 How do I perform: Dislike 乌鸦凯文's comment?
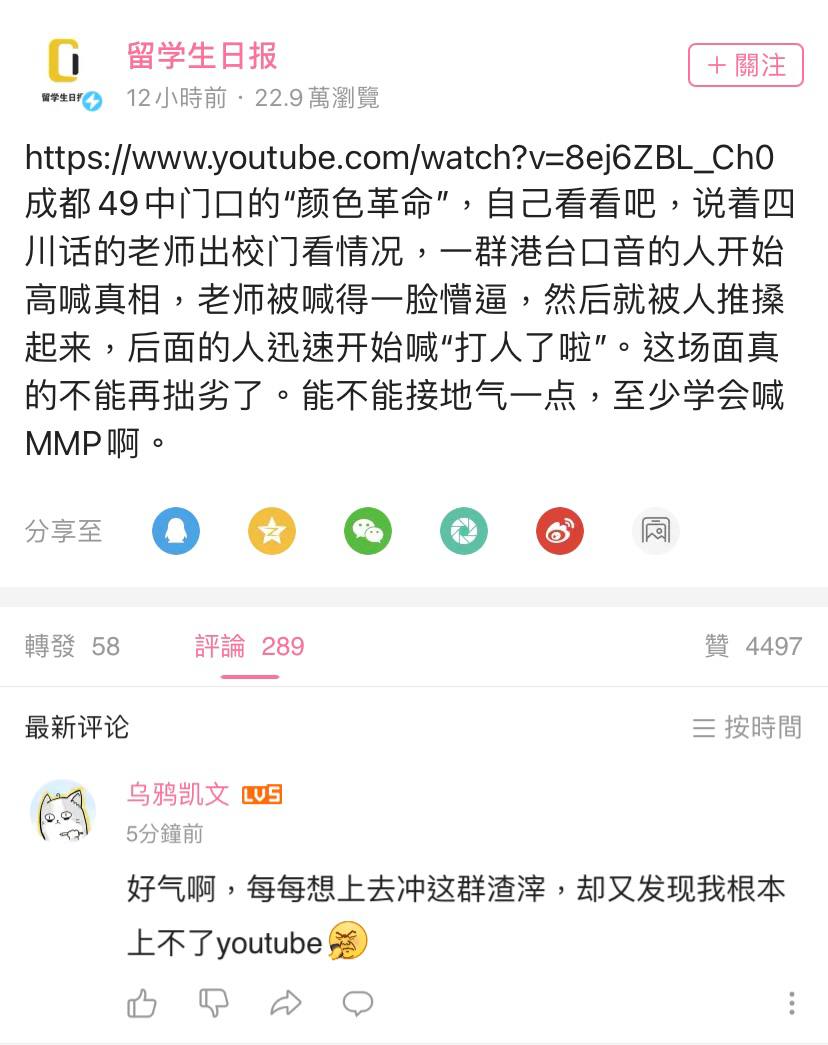coord(213,1002)
